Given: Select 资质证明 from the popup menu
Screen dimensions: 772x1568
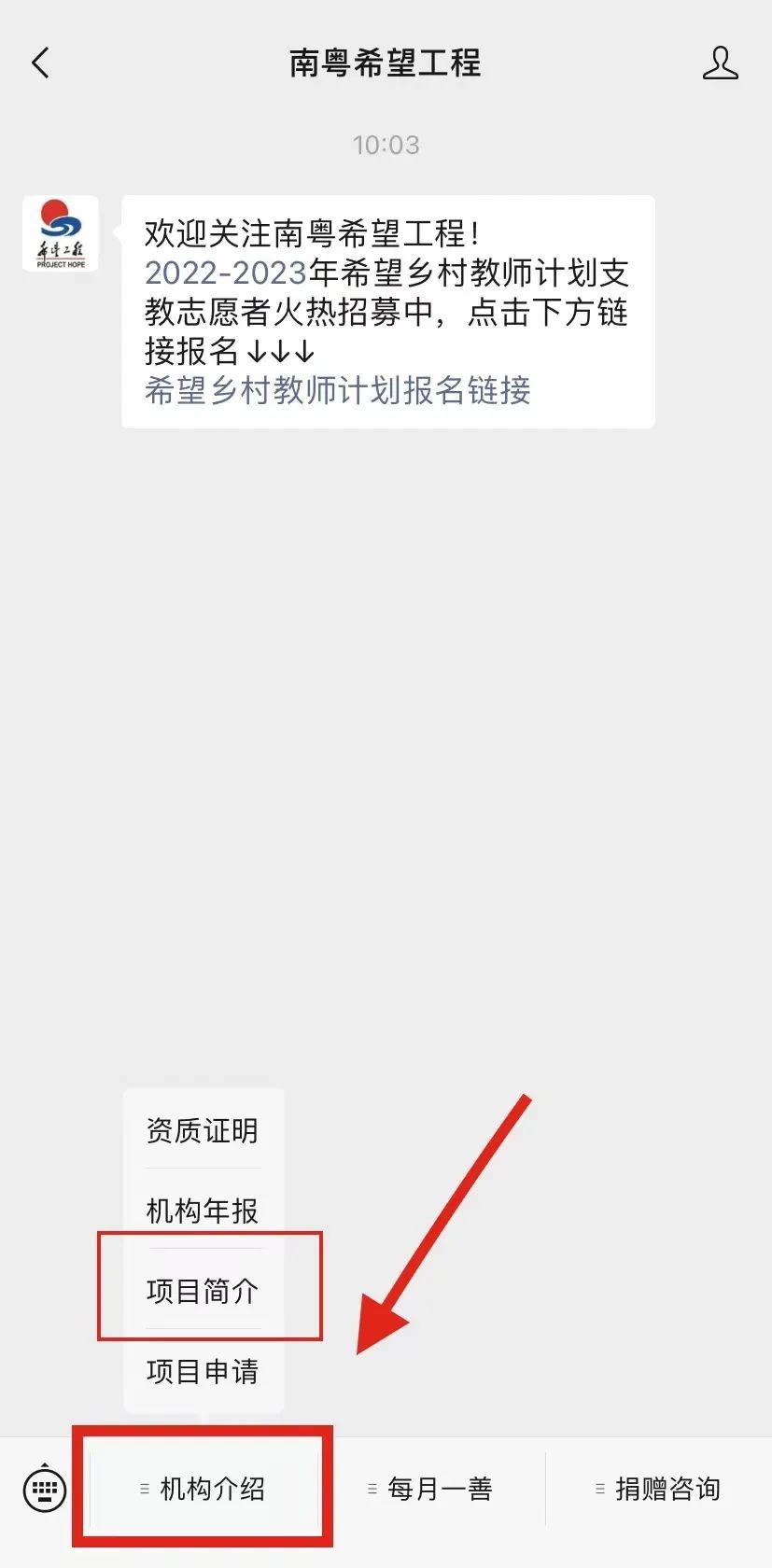Looking at the screenshot, I should coord(203,1130).
